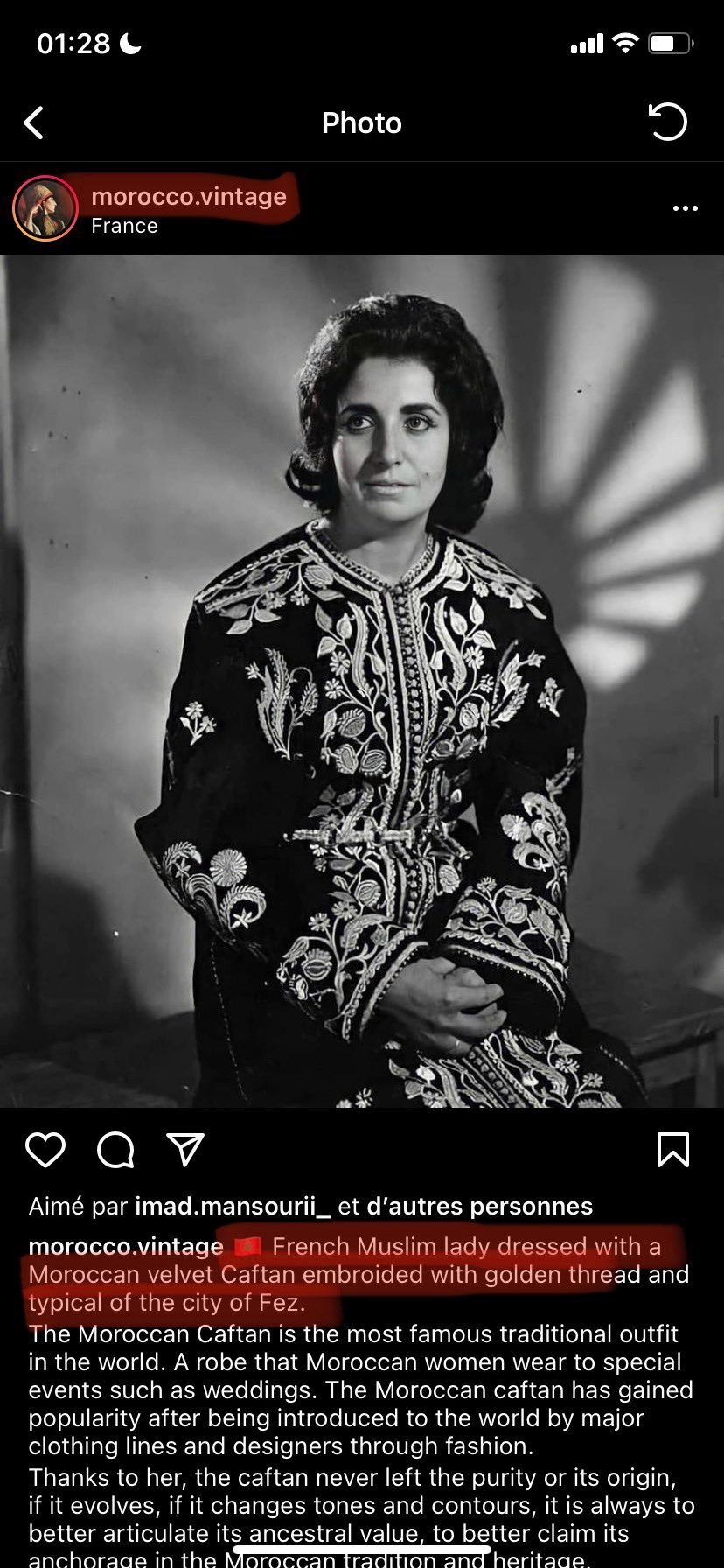Open the morocco.vintage username in header

189,196
